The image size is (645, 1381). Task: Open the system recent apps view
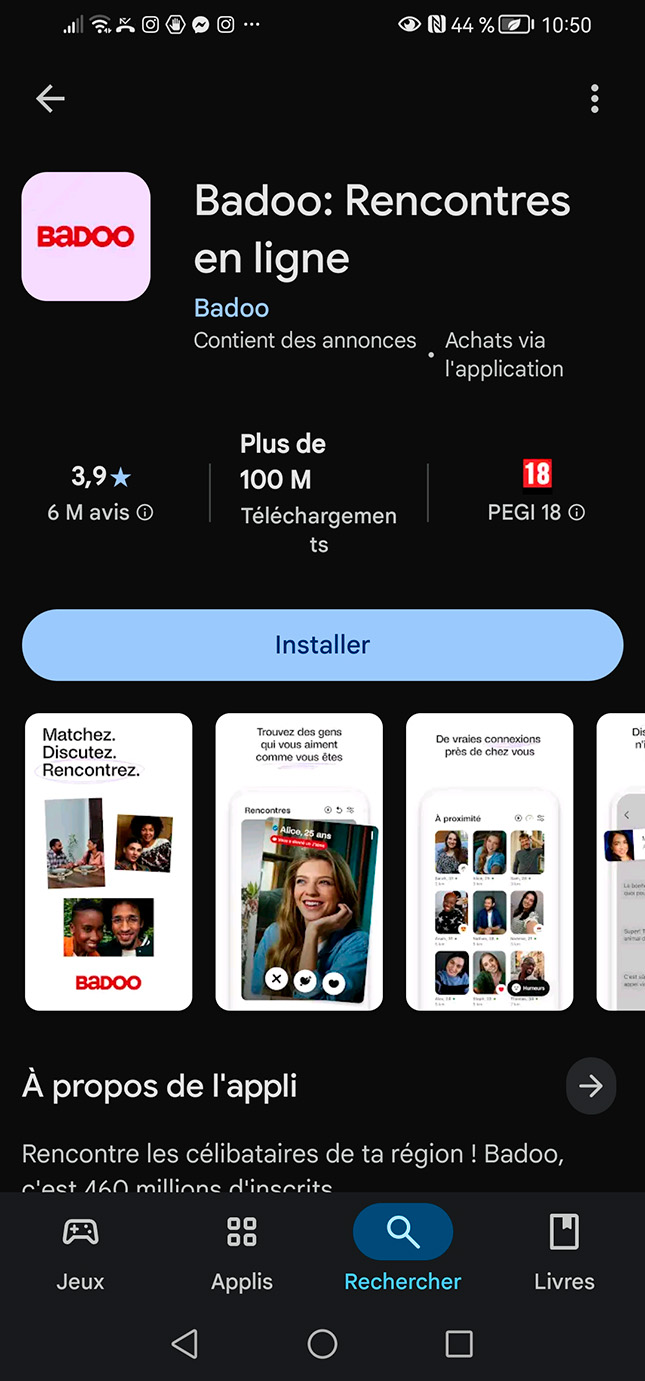coord(459,1343)
